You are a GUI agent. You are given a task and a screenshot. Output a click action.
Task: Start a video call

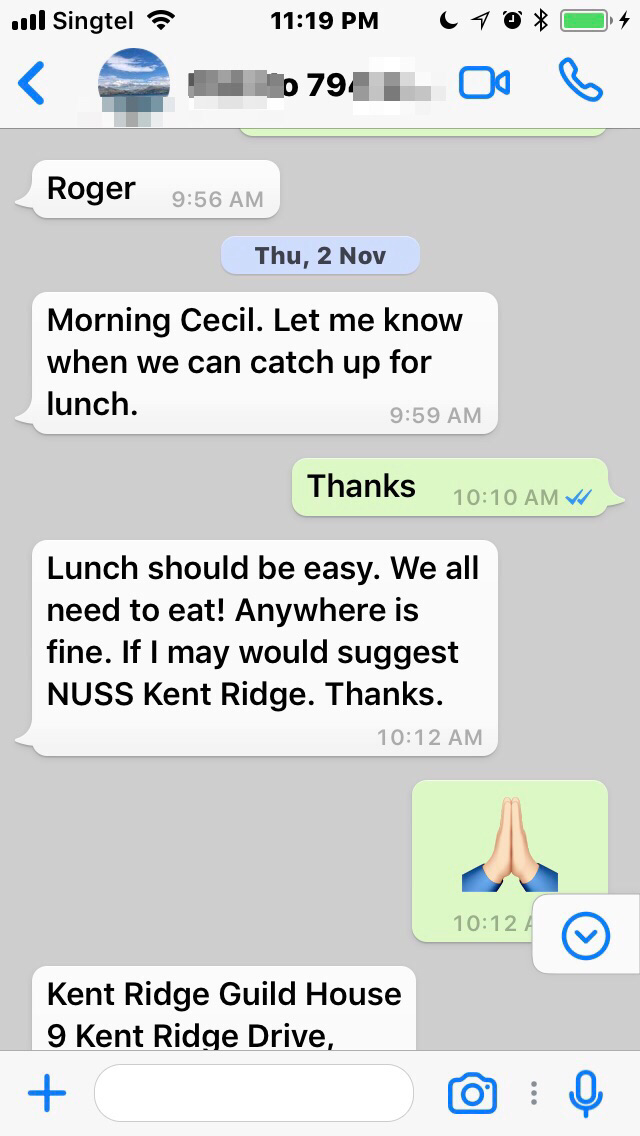[x=484, y=83]
